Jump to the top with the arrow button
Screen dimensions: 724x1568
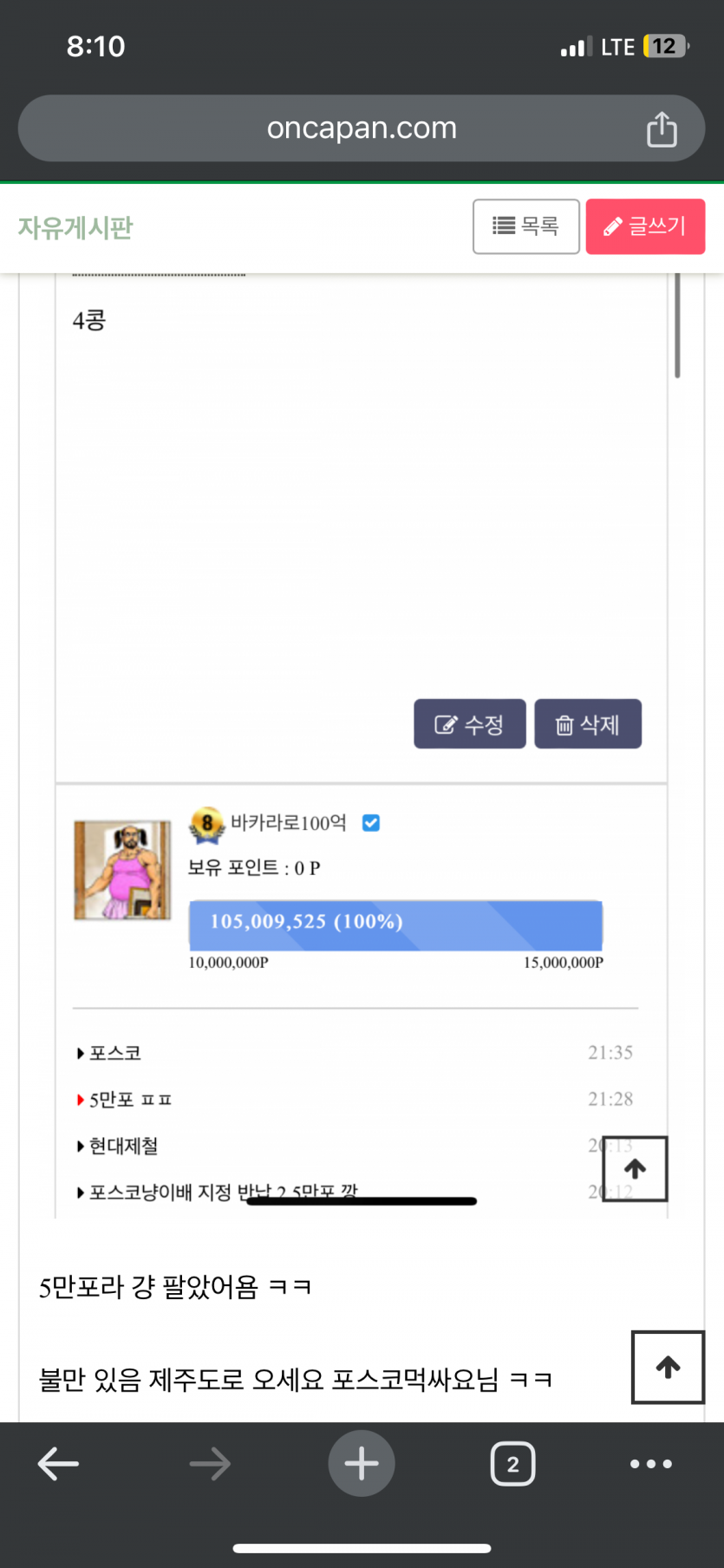click(667, 1367)
